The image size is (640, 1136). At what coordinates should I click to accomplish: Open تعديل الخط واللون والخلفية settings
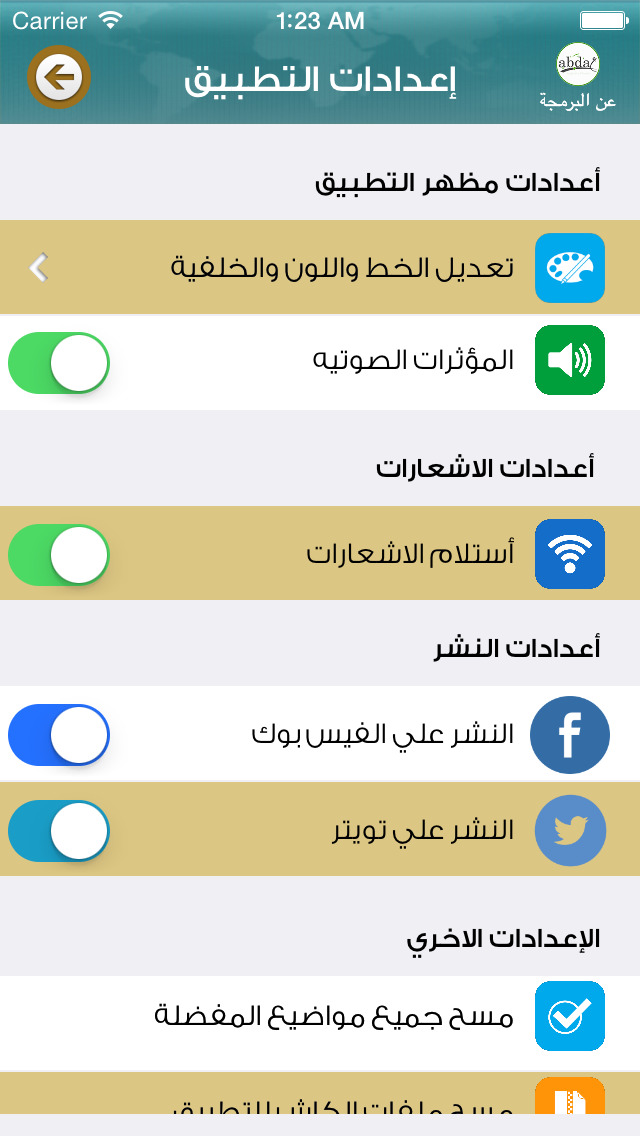(x=320, y=267)
